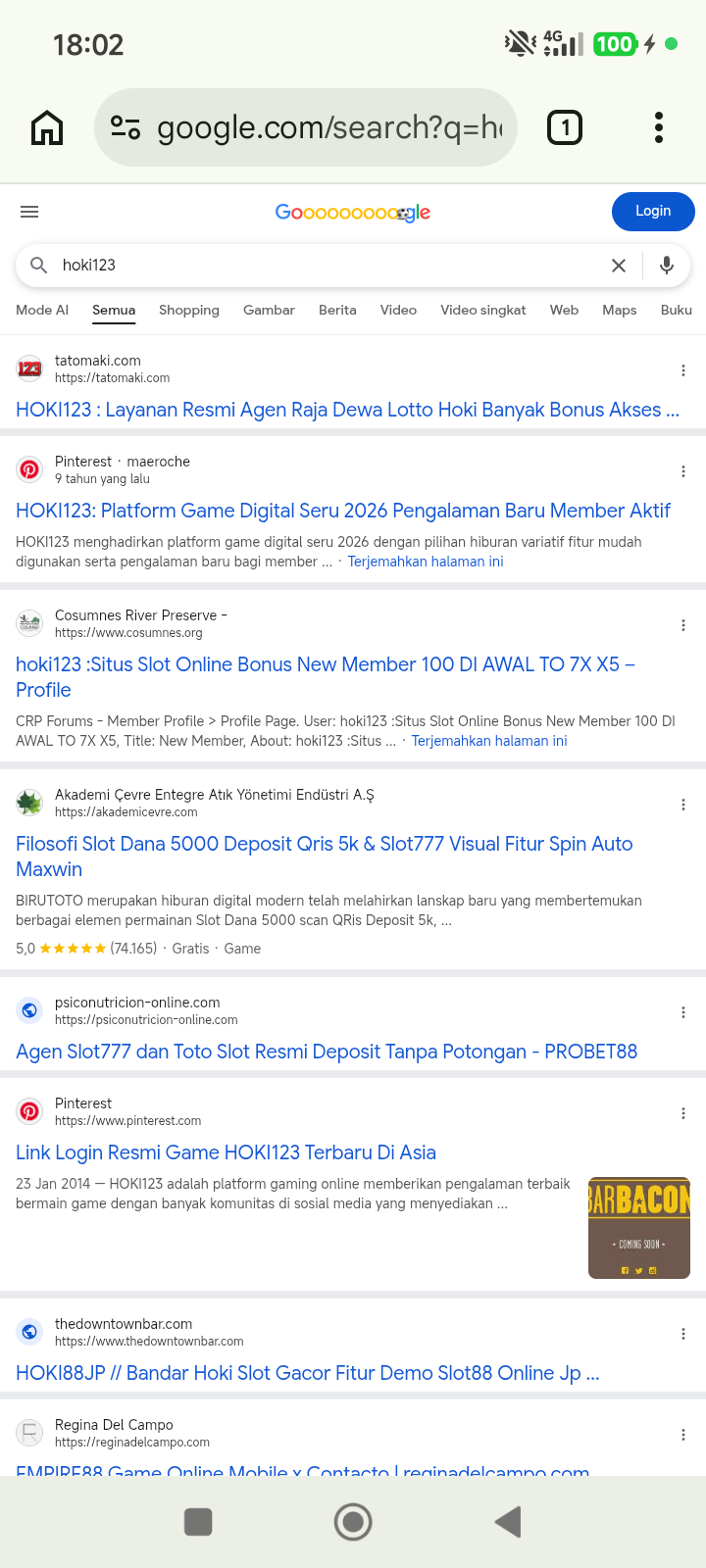Go back using the system back button
Screen dimensions: 706x1568
(508, 1522)
